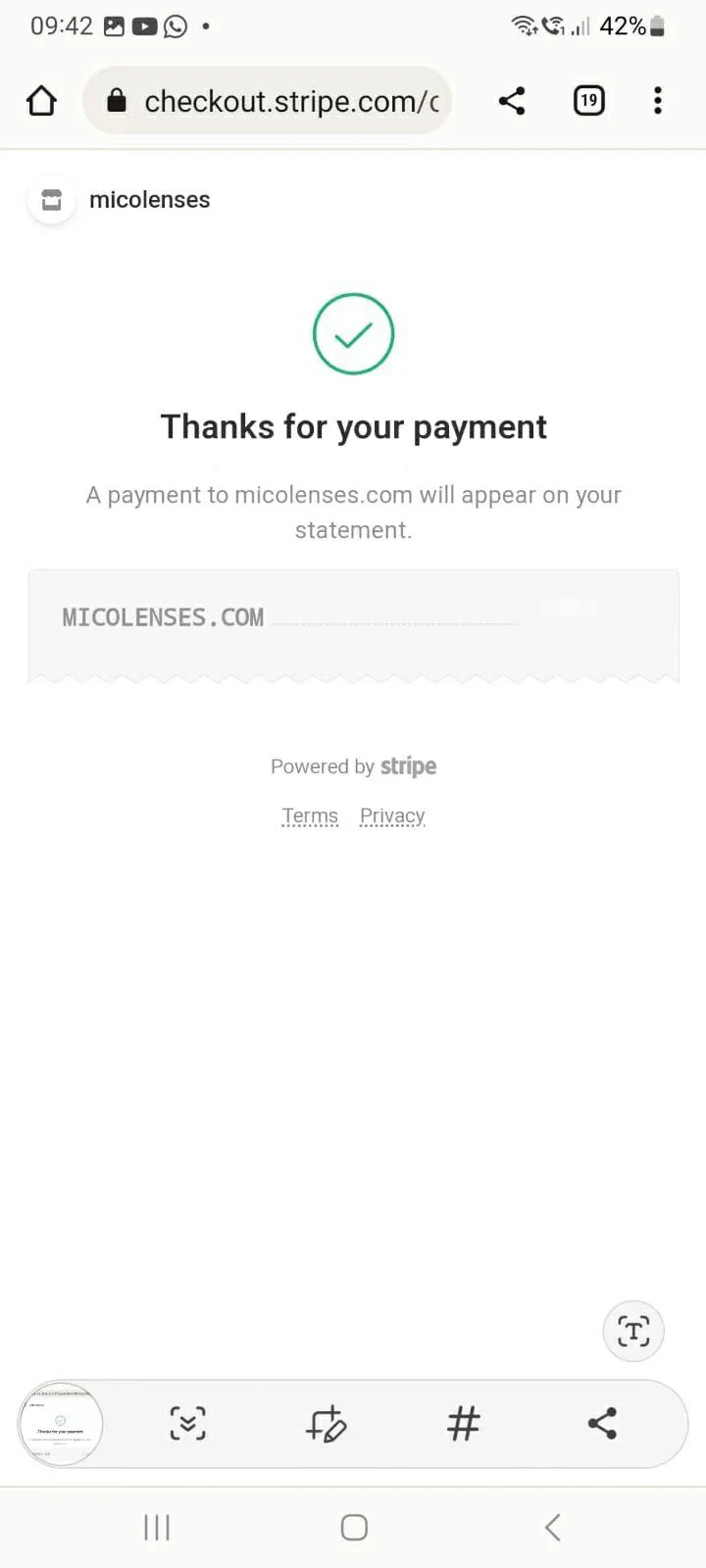Share this page from the browser toolbar
This screenshot has width=706, height=1568.
(x=512, y=101)
